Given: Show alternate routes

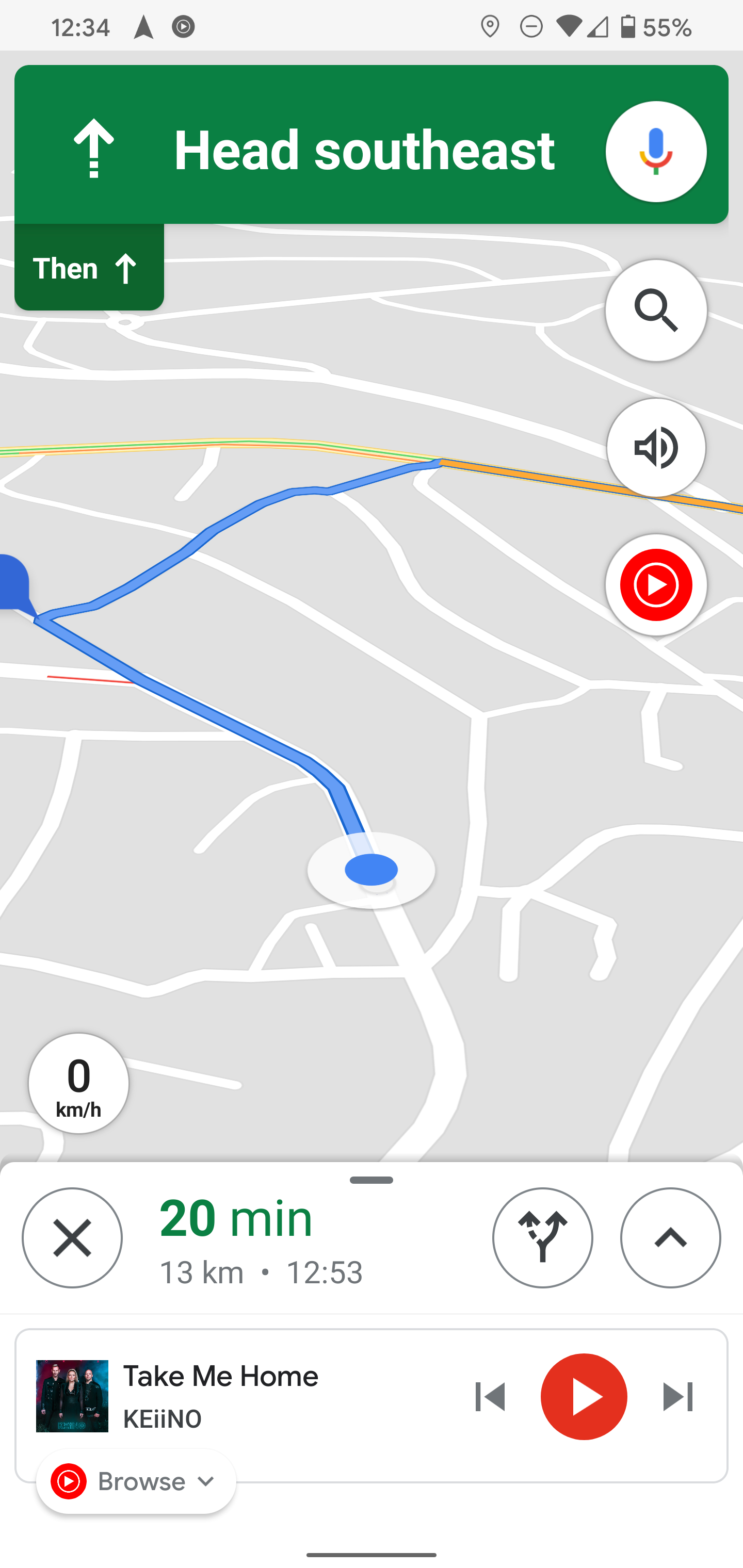Looking at the screenshot, I should click(542, 1237).
